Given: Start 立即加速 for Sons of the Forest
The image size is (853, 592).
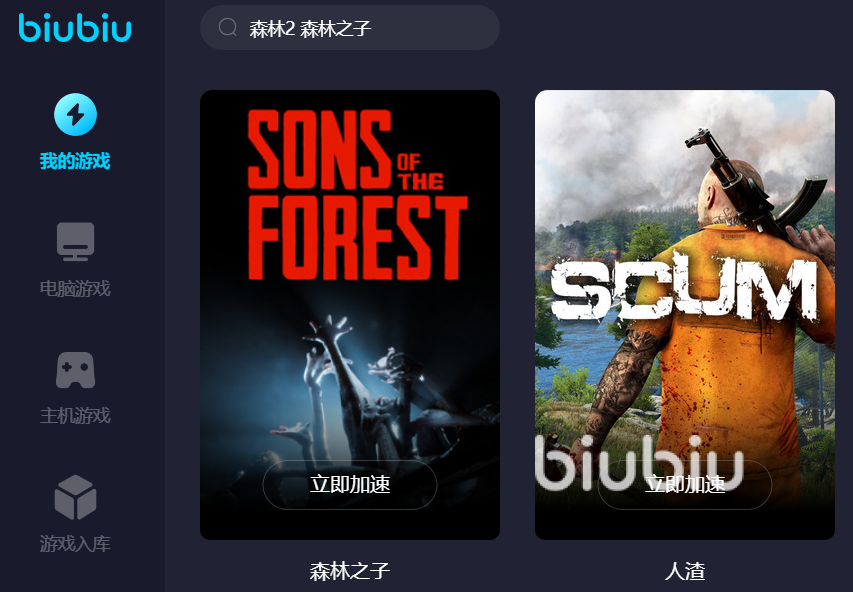Looking at the screenshot, I should pos(349,485).
